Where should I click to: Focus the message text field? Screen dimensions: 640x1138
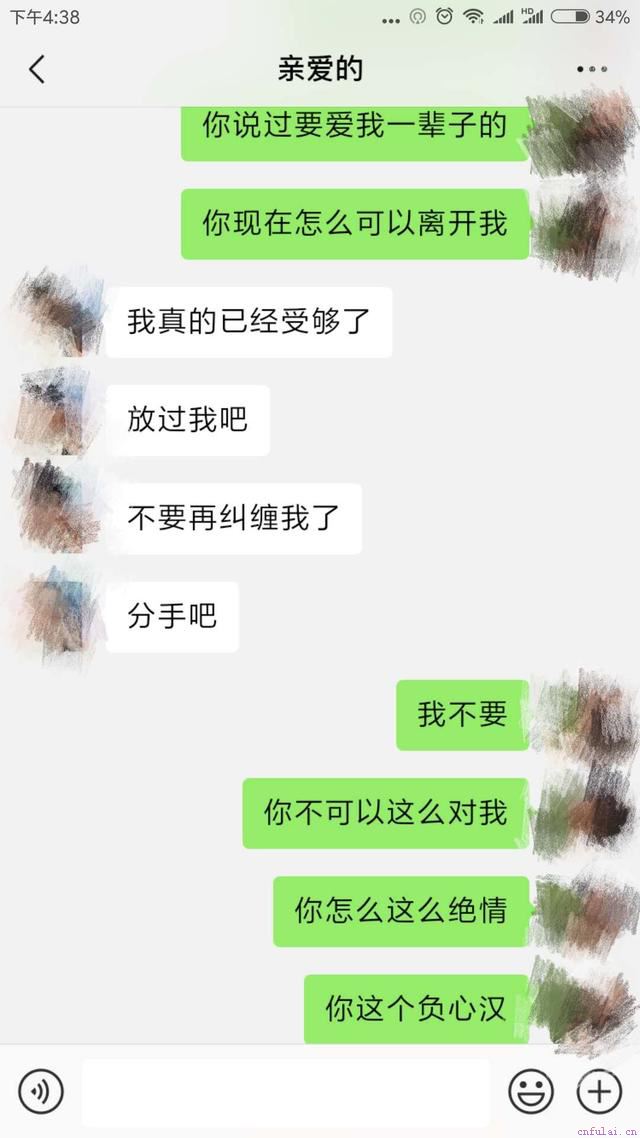tap(286, 1092)
